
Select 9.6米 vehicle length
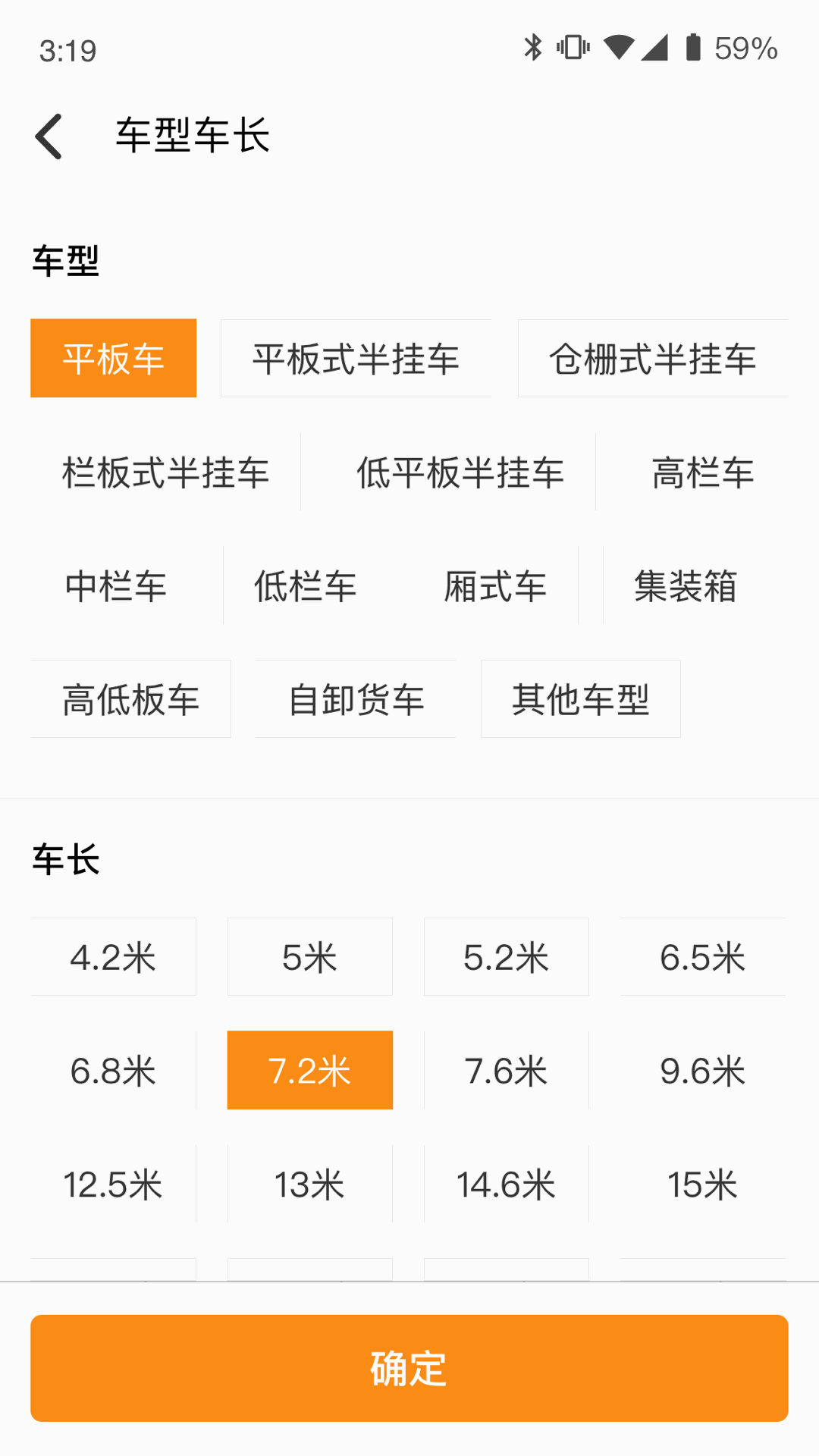click(702, 1070)
